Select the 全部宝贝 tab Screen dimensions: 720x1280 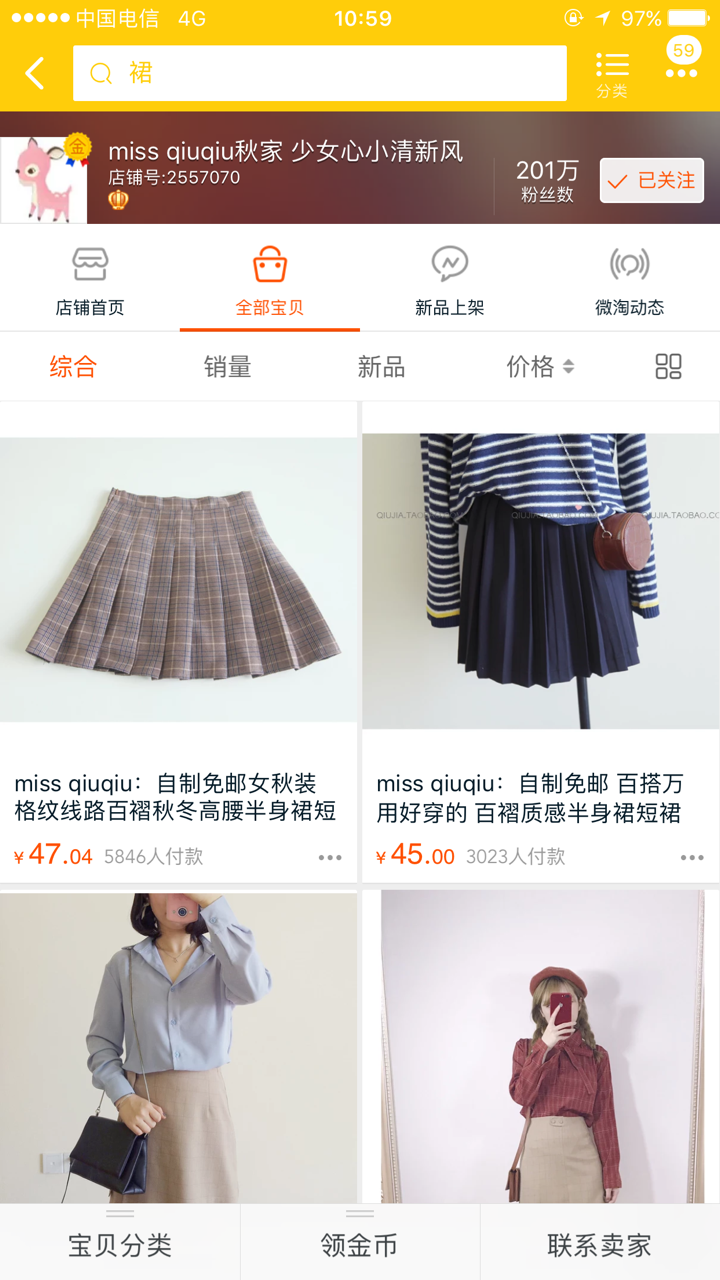[x=270, y=280]
